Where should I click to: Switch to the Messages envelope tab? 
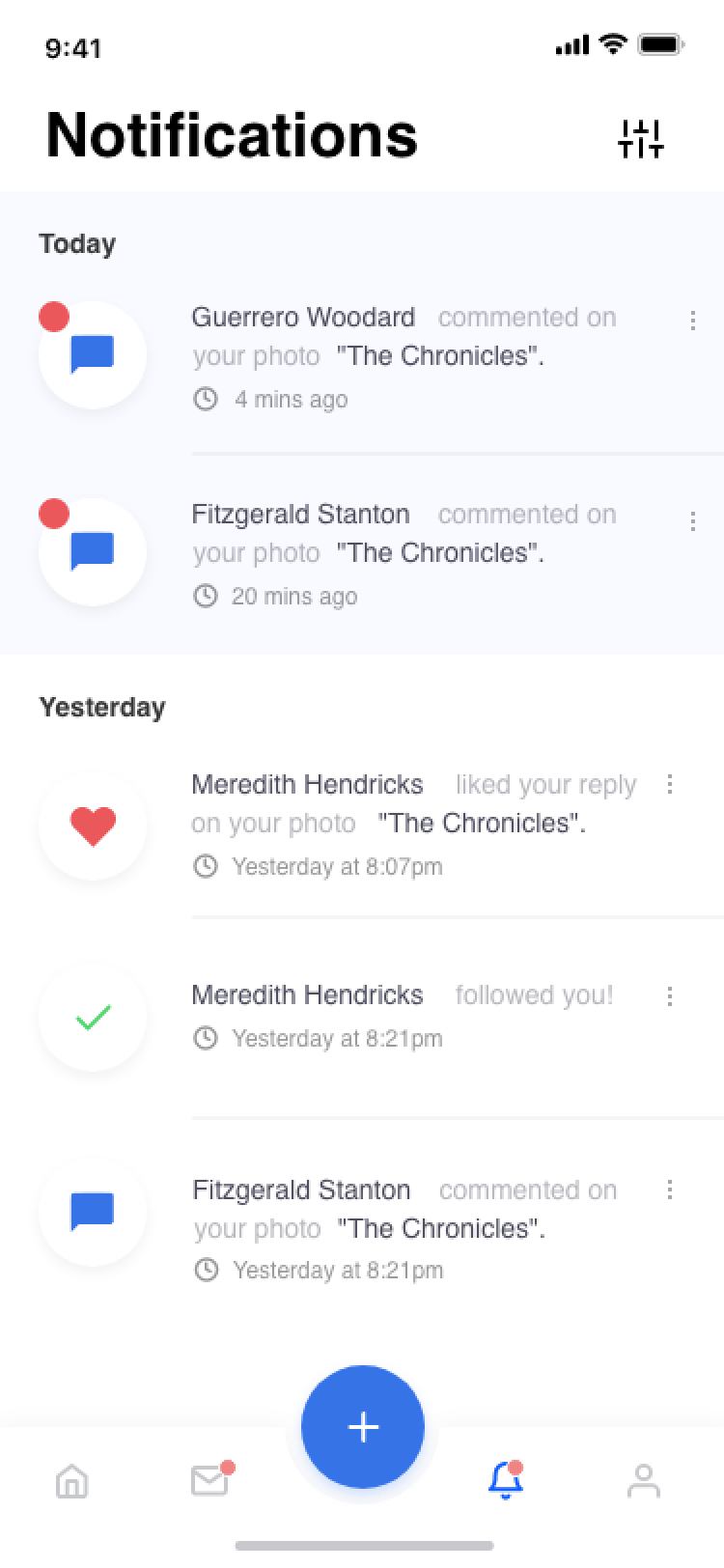tap(211, 1479)
